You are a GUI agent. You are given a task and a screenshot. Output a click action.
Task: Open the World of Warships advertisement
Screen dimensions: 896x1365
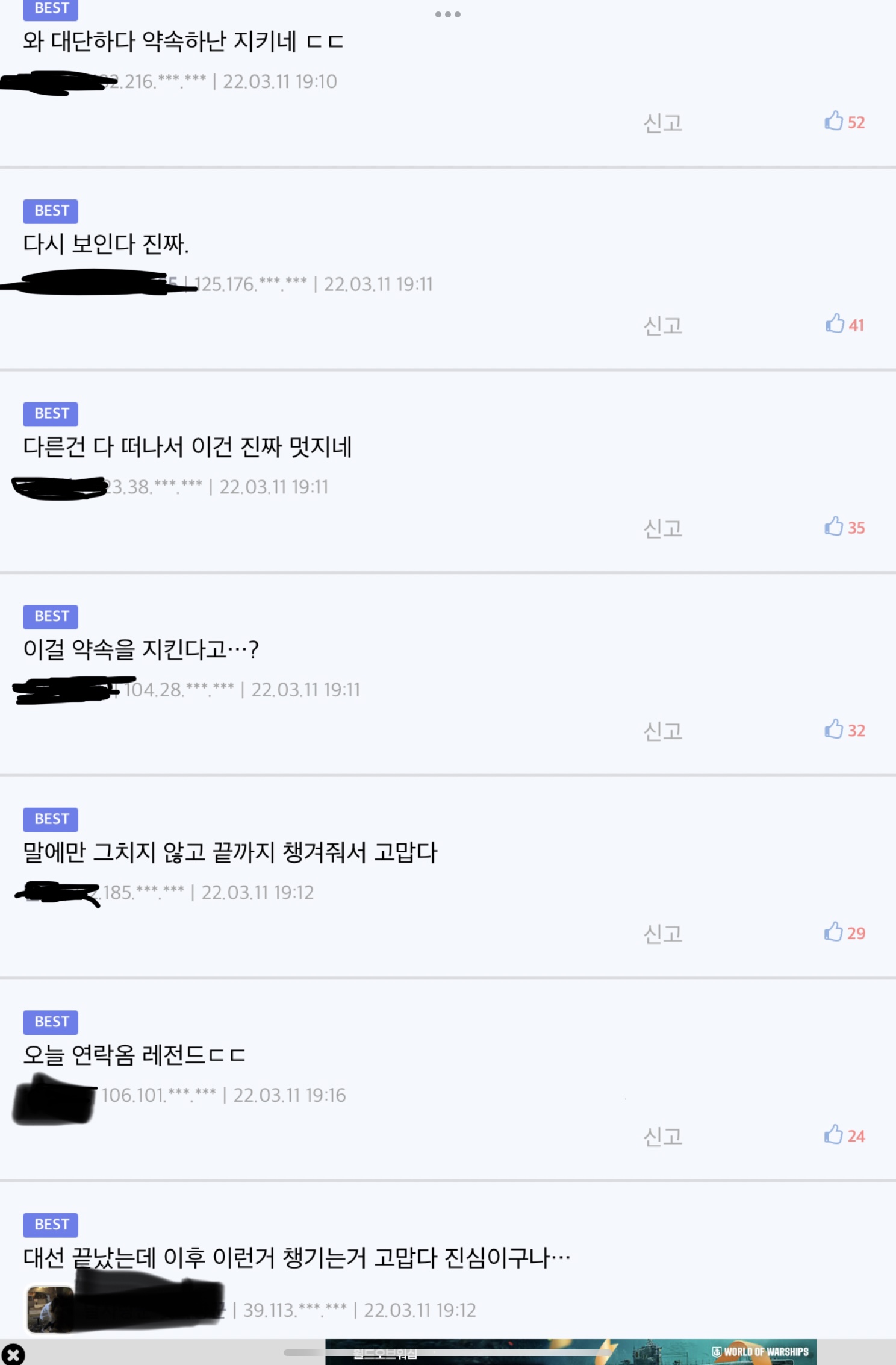[570, 1352]
